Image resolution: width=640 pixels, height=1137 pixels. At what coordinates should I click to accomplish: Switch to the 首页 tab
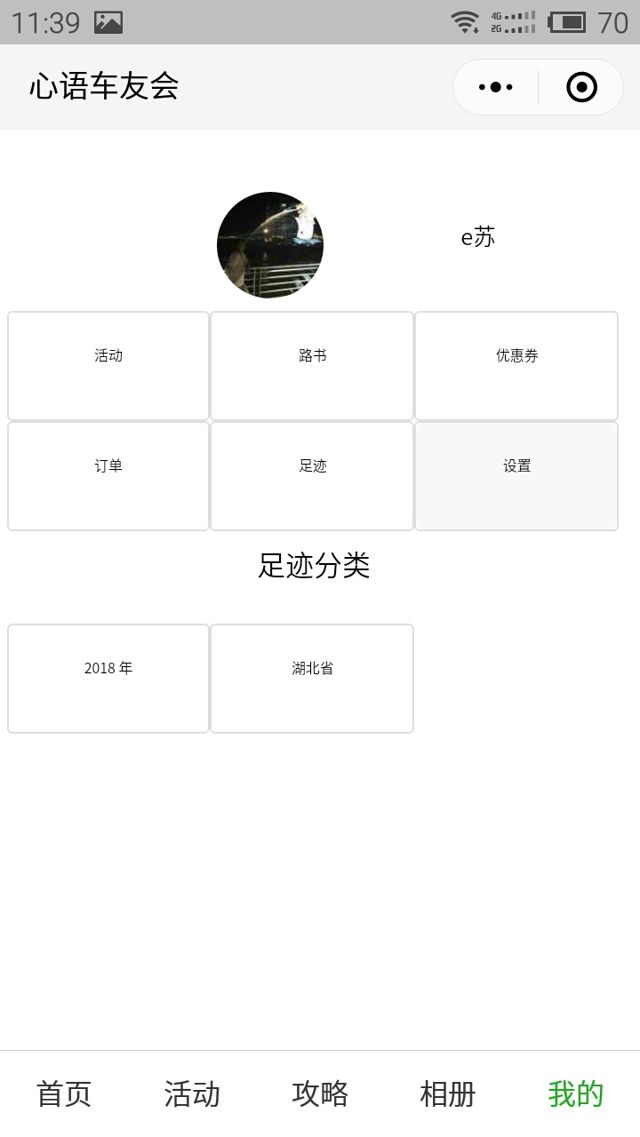click(64, 1093)
